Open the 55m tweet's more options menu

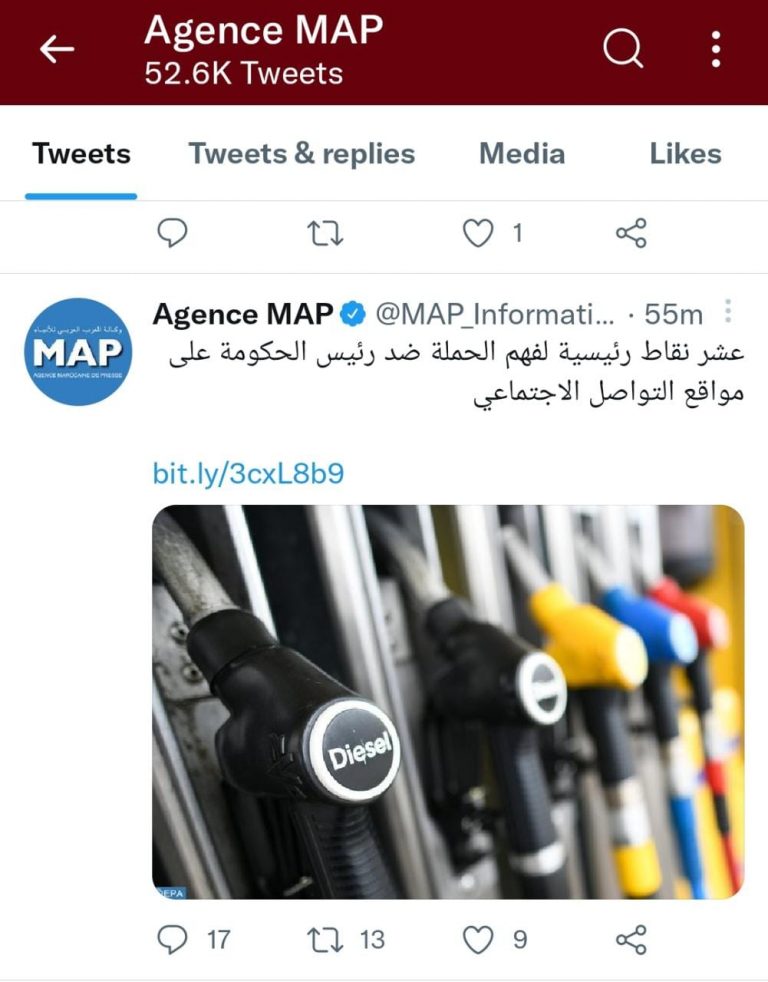point(728,313)
